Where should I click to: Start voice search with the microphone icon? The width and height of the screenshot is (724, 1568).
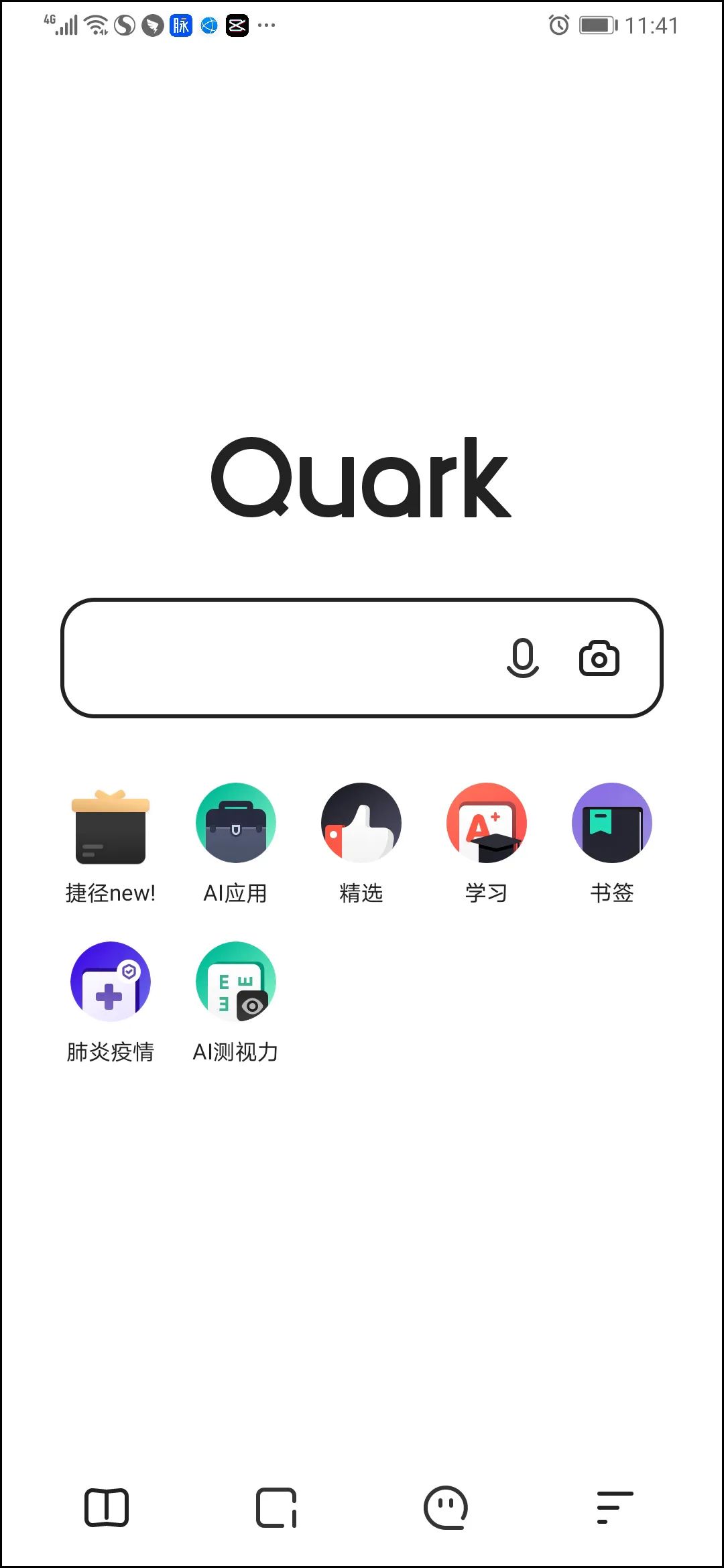coord(523,658)
